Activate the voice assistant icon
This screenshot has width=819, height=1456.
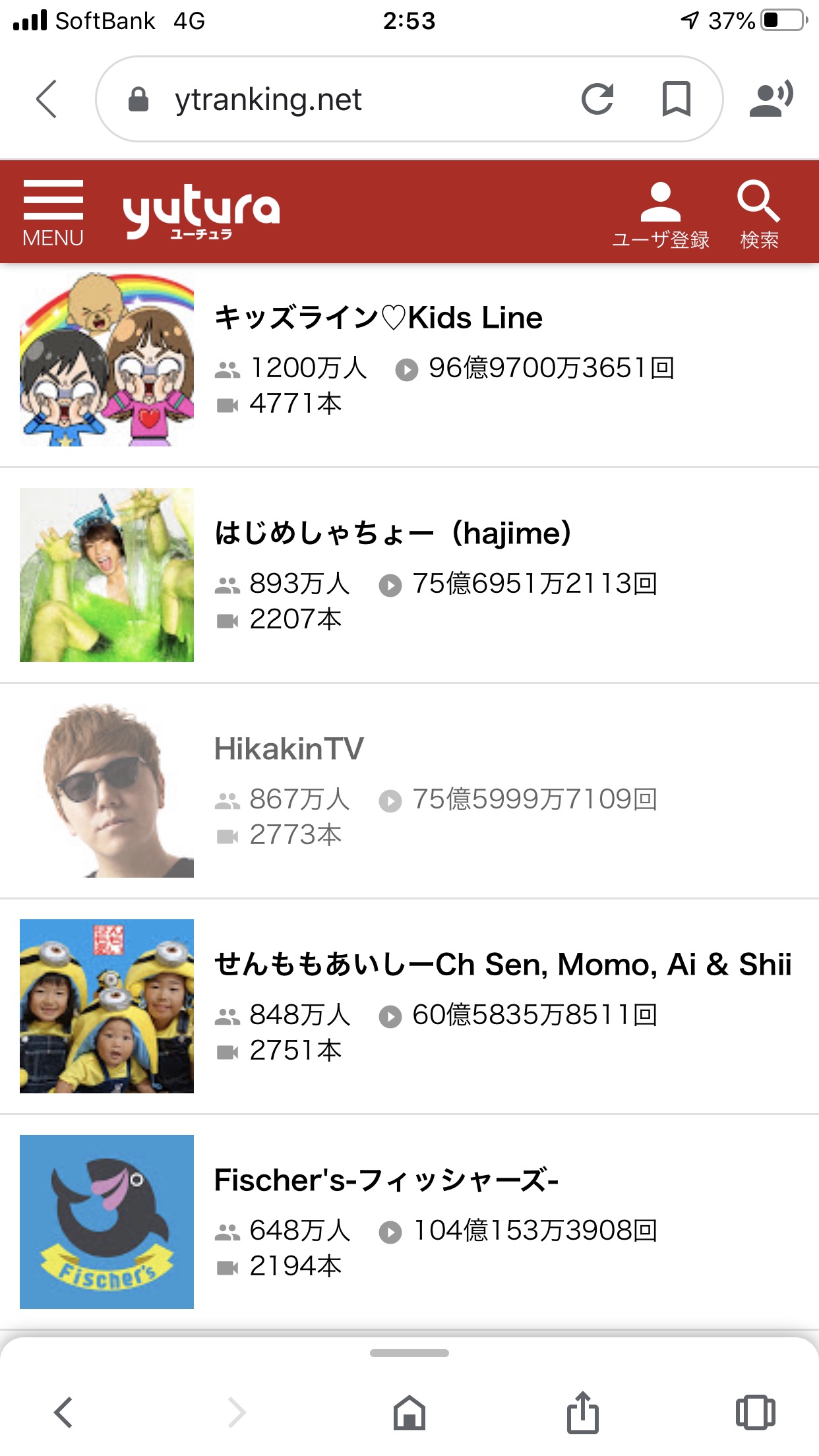tap(771, 100)
